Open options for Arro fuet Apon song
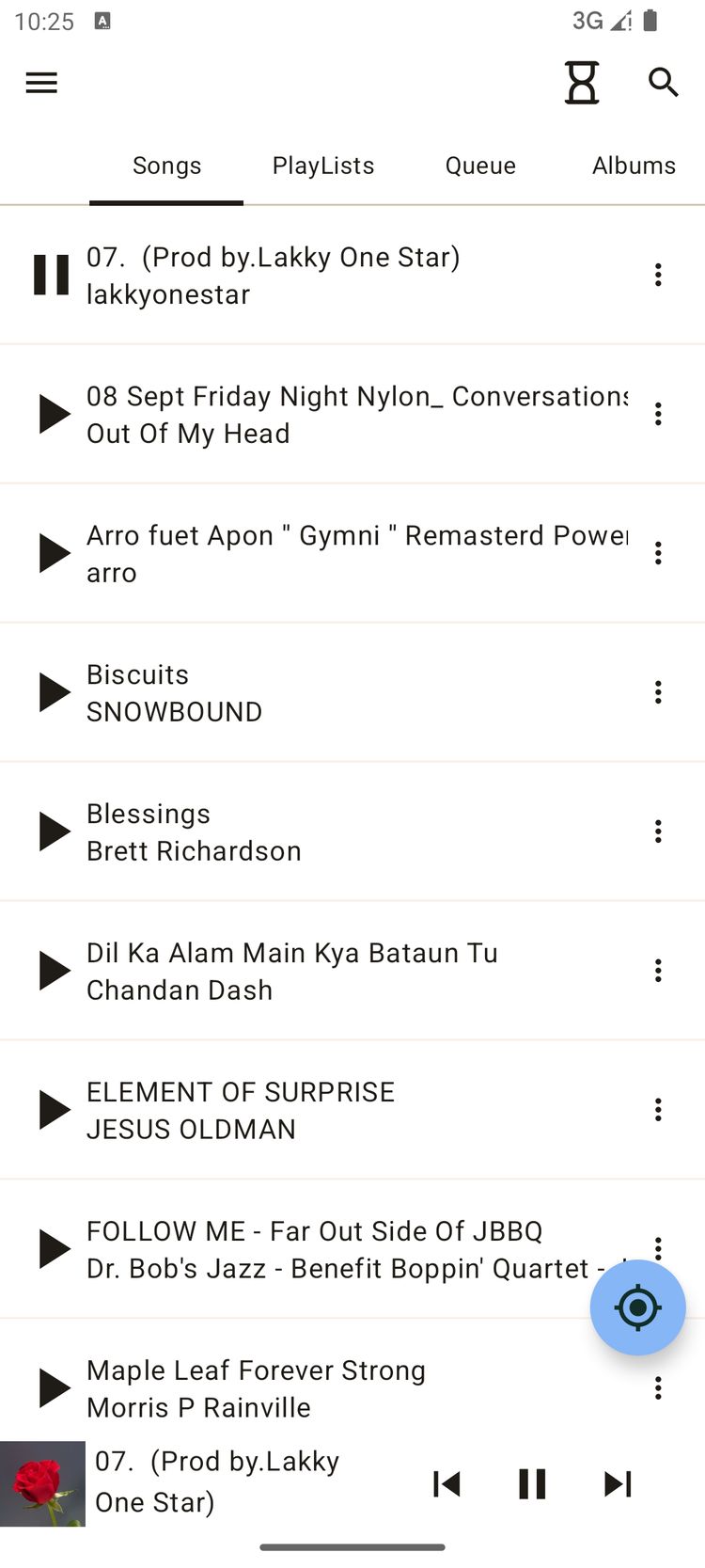Screen dimensions: 705x1568 pyautogui.click(x=658, y=553)
